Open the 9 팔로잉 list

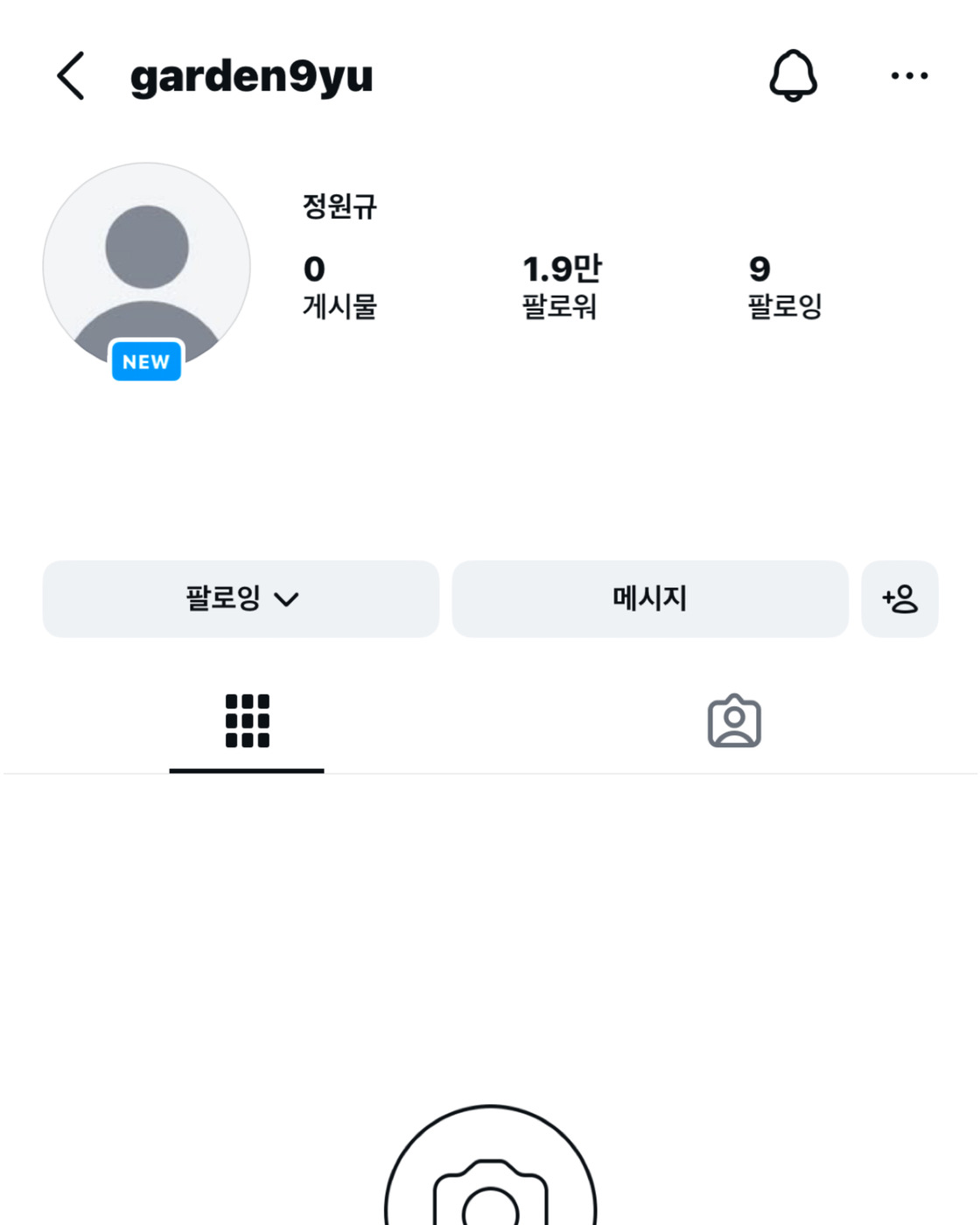(x=785, y=286)
